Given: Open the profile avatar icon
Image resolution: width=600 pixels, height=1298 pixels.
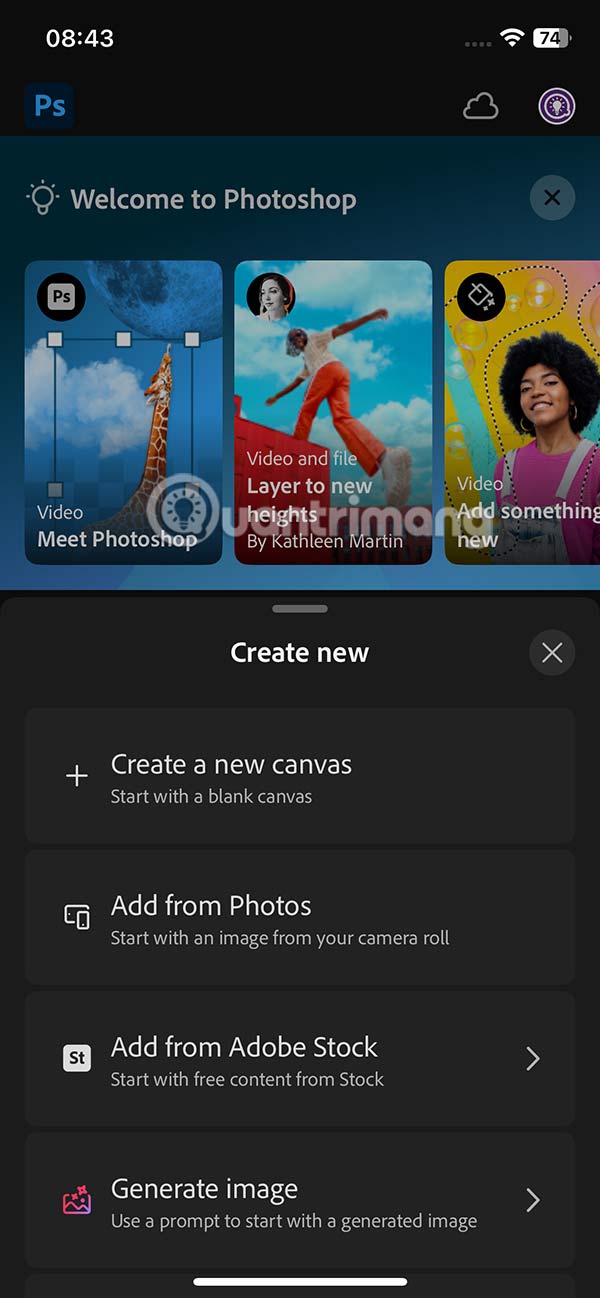Looking at the screenshot, I should [557, 106].
